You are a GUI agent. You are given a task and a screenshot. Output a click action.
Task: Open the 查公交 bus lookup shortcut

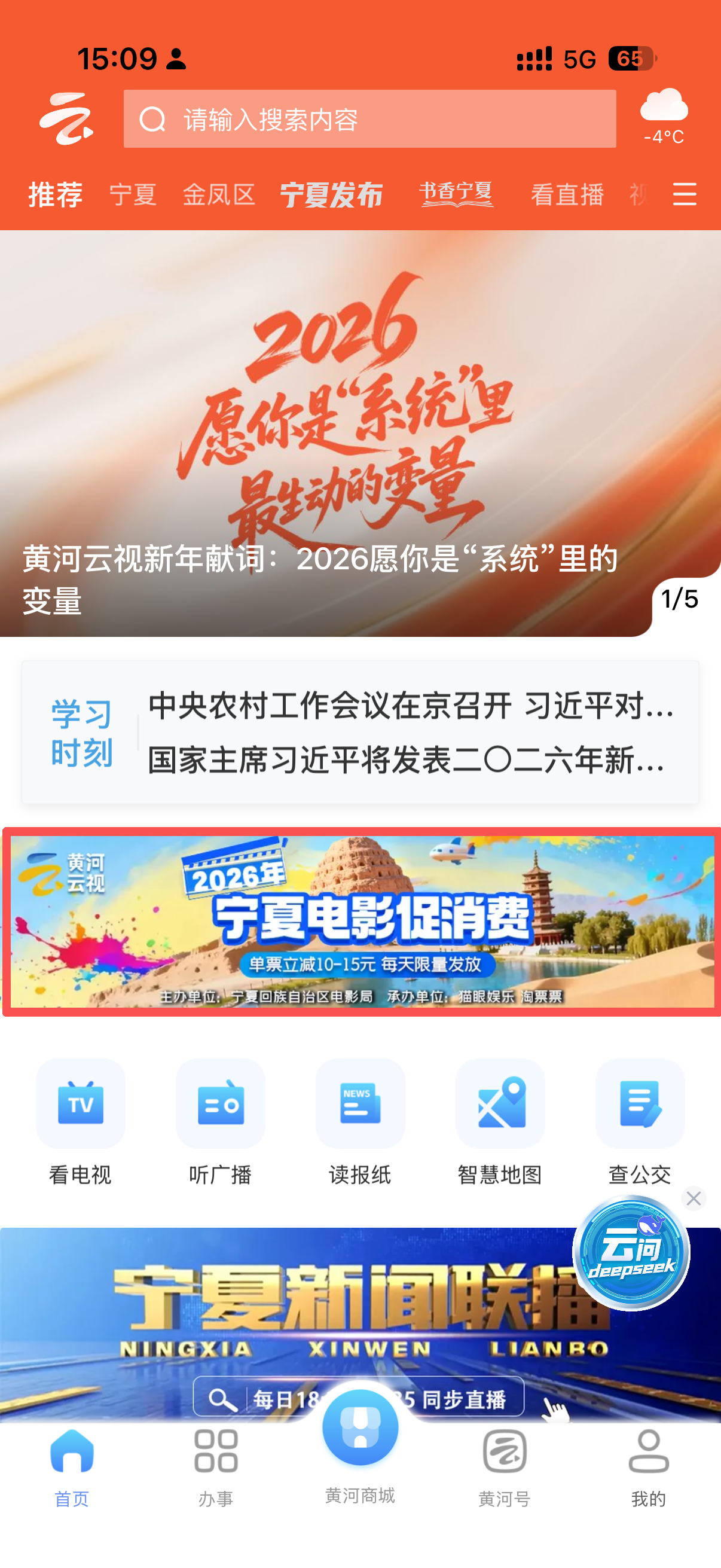click(x=640, y=1121)
